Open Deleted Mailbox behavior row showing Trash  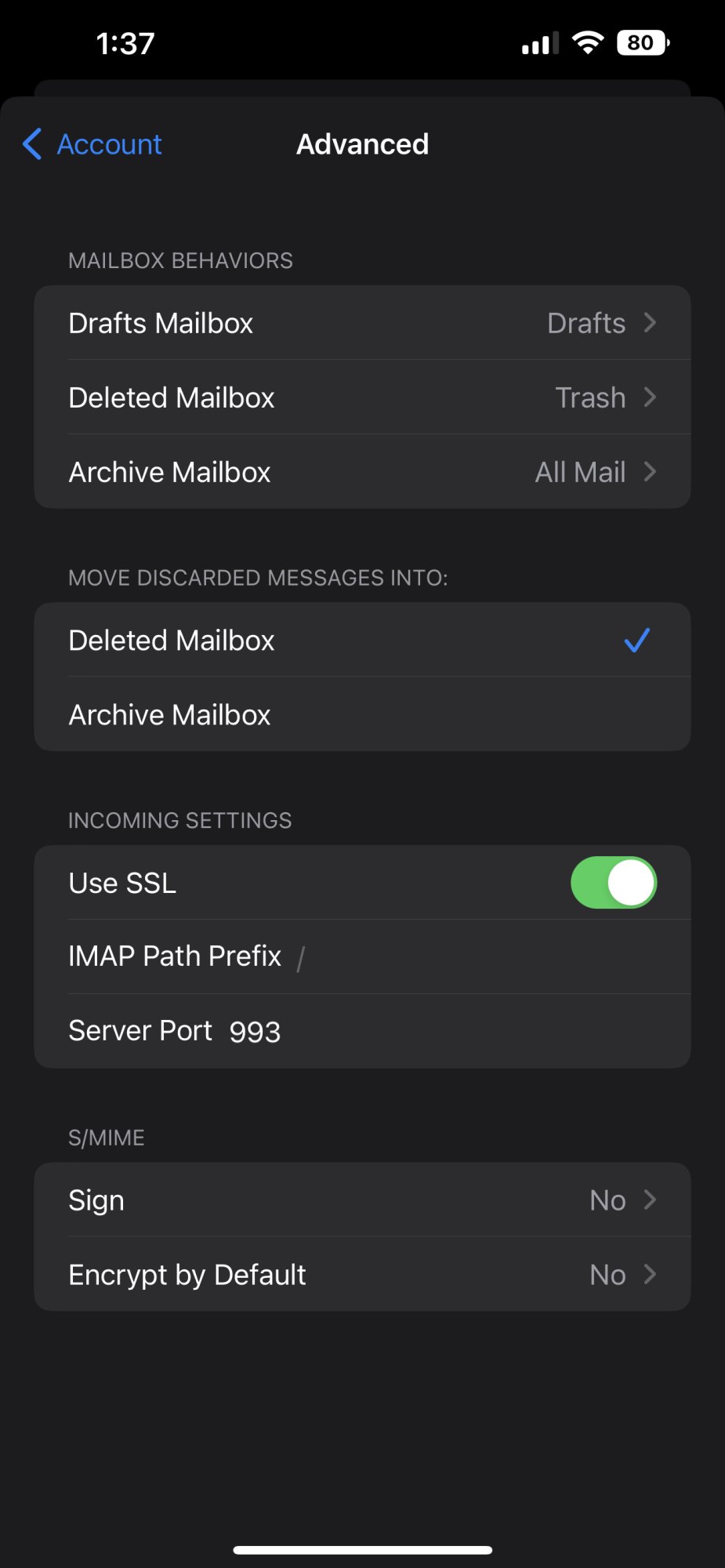coord(362,397)
